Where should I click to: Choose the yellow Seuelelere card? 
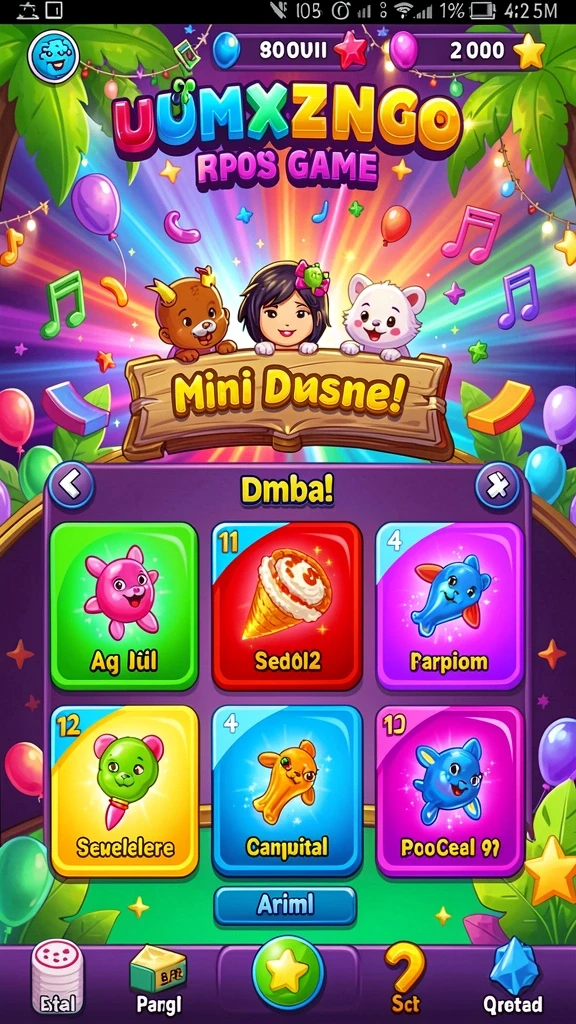(x=124, y=791)
